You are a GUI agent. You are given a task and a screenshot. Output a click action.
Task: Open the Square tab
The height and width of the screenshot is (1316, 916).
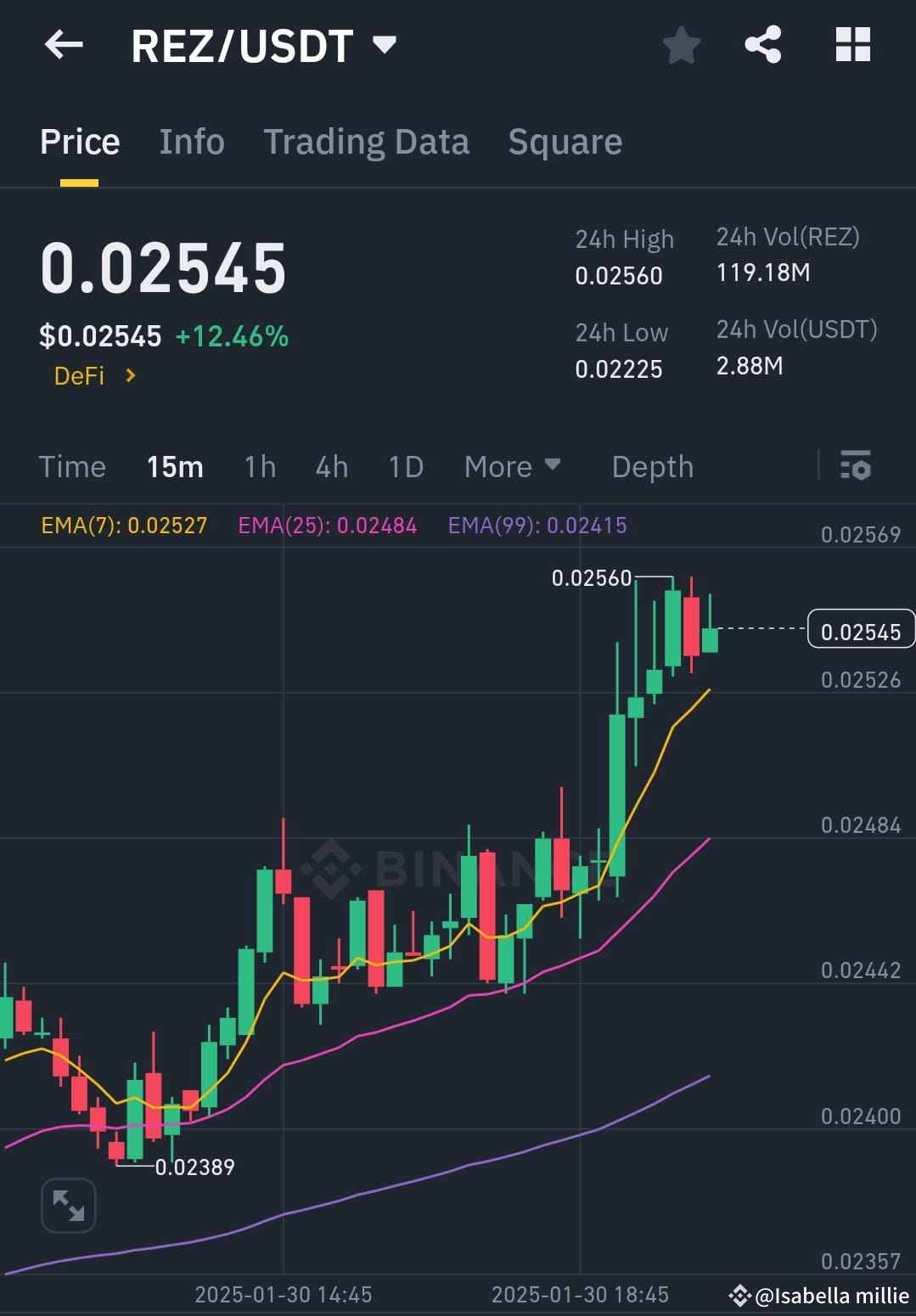(565, 141)
